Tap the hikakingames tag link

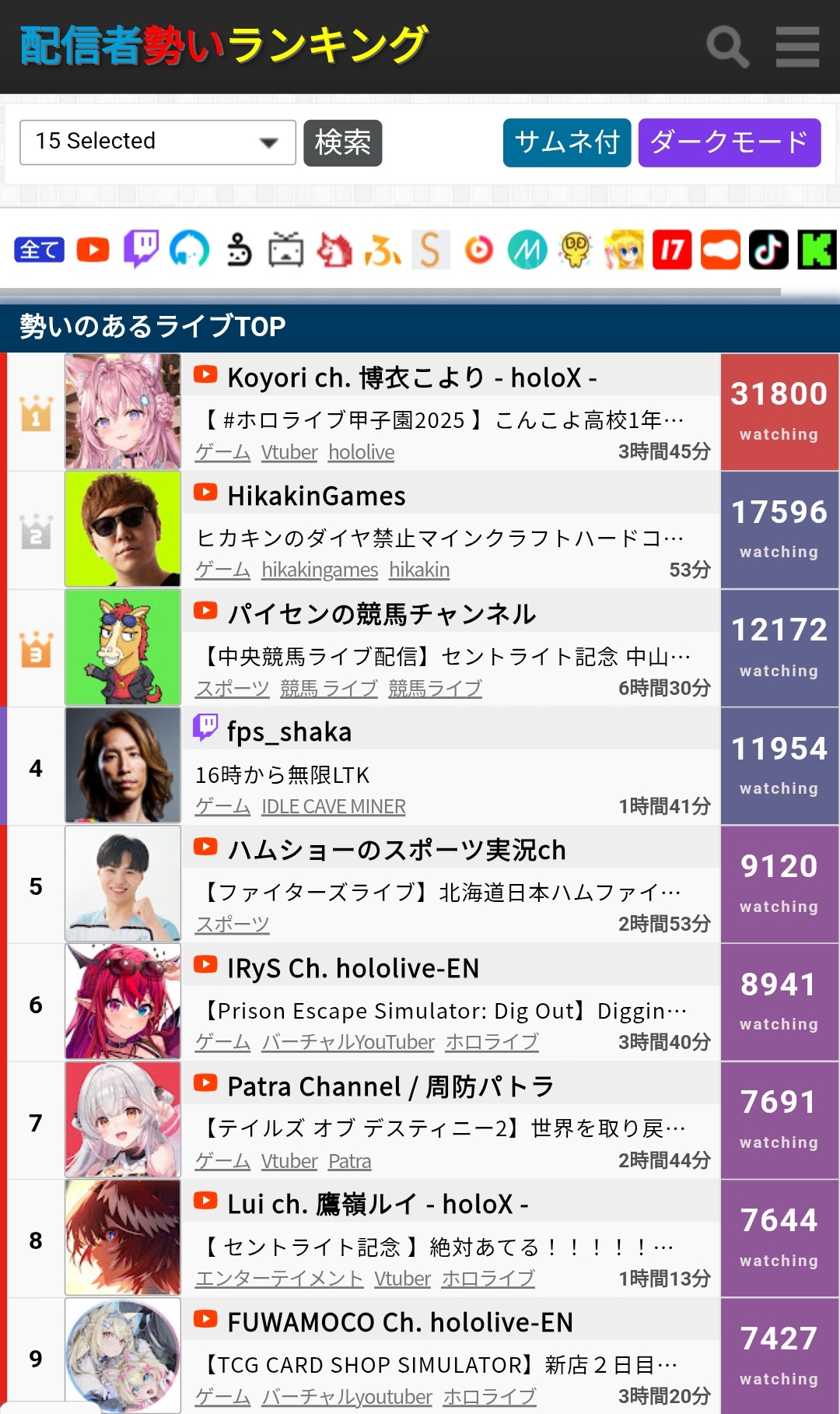pyautogui.click(x=320, y=570)
